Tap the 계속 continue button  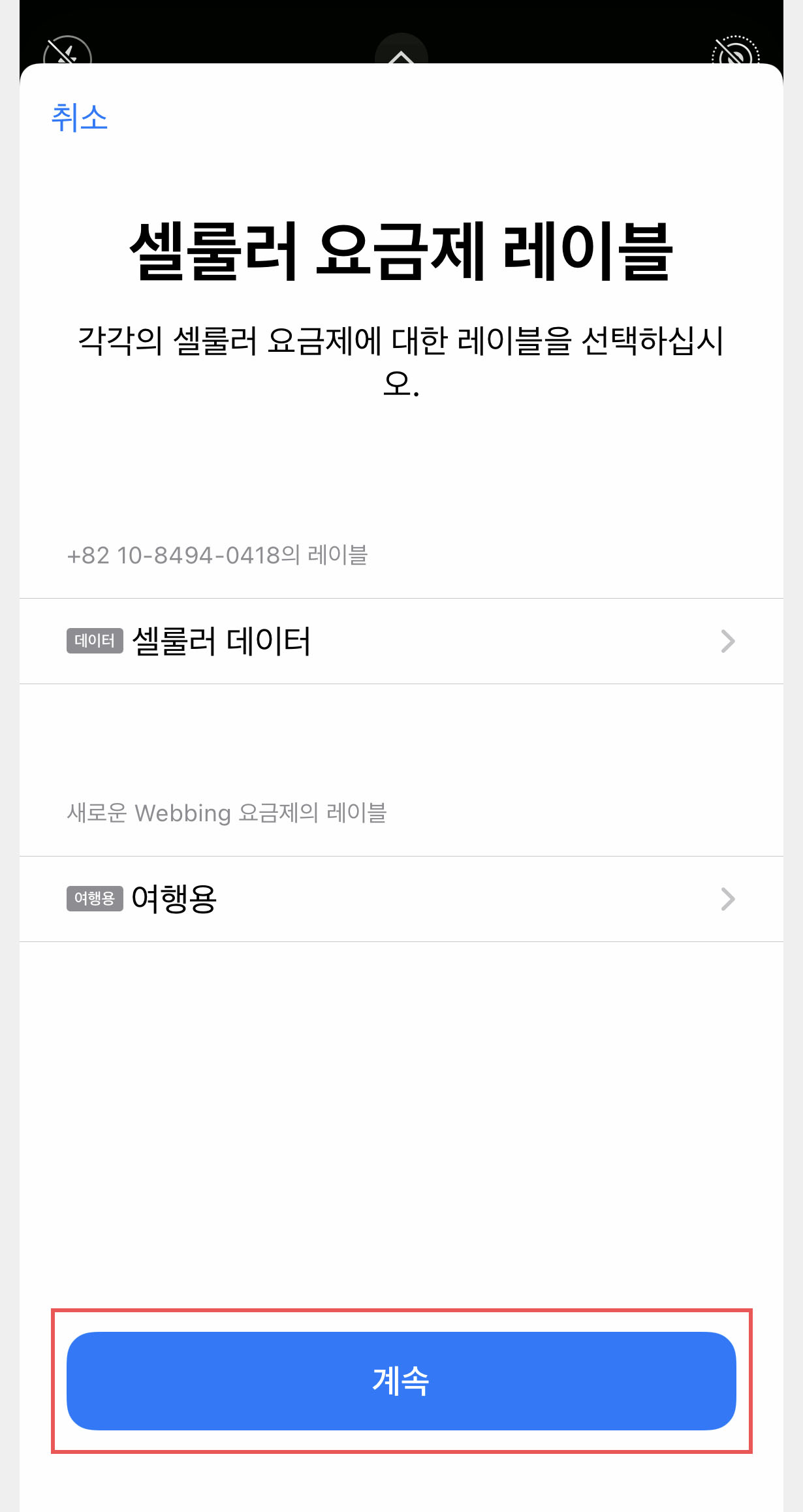click(x=401, y=1381)
